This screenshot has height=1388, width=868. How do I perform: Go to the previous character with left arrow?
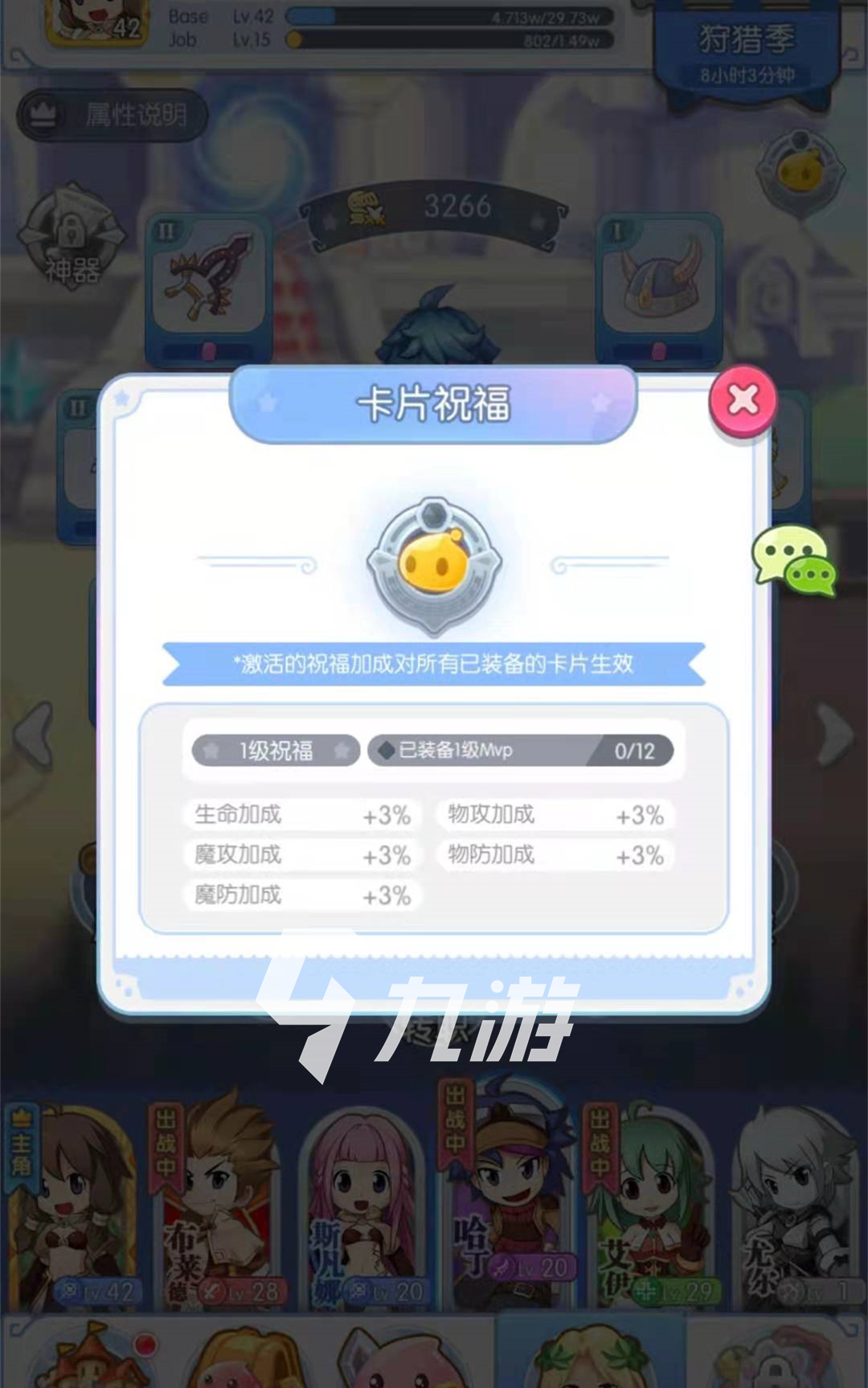(35, 735)
